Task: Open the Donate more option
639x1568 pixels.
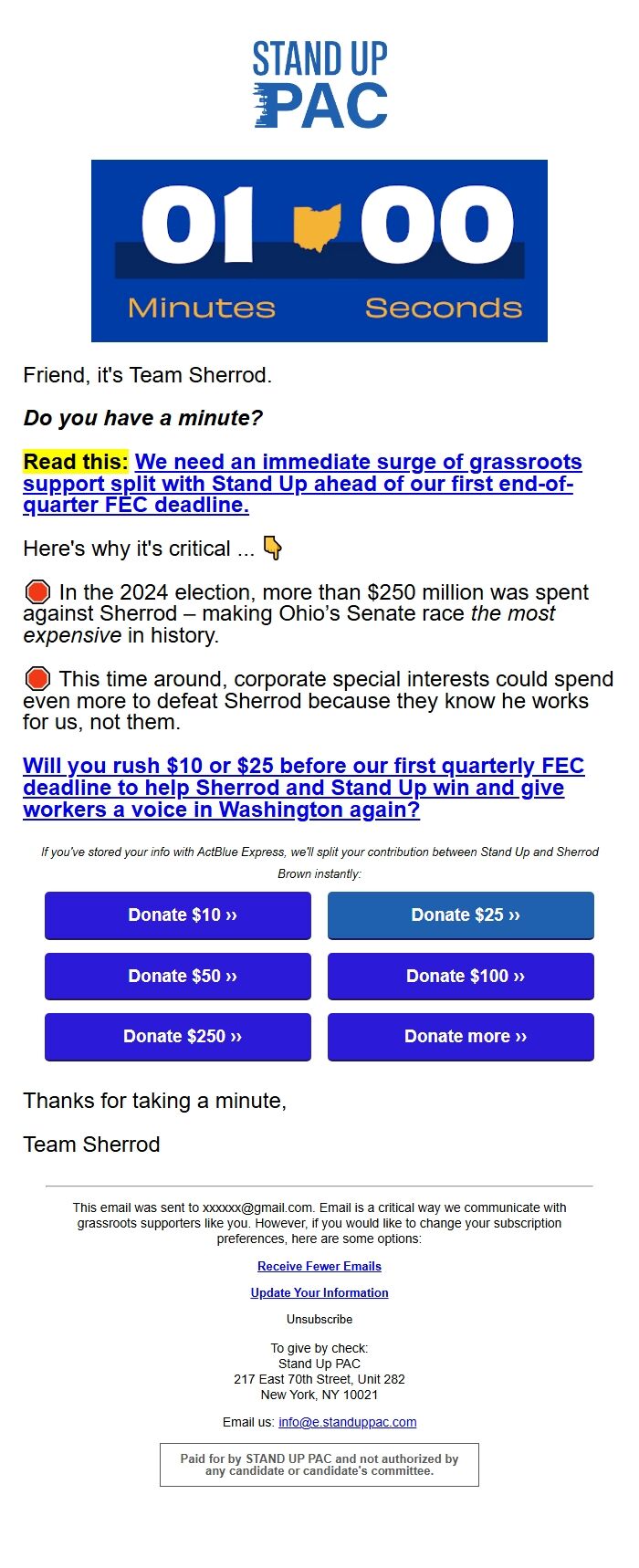Action: 461,1037
